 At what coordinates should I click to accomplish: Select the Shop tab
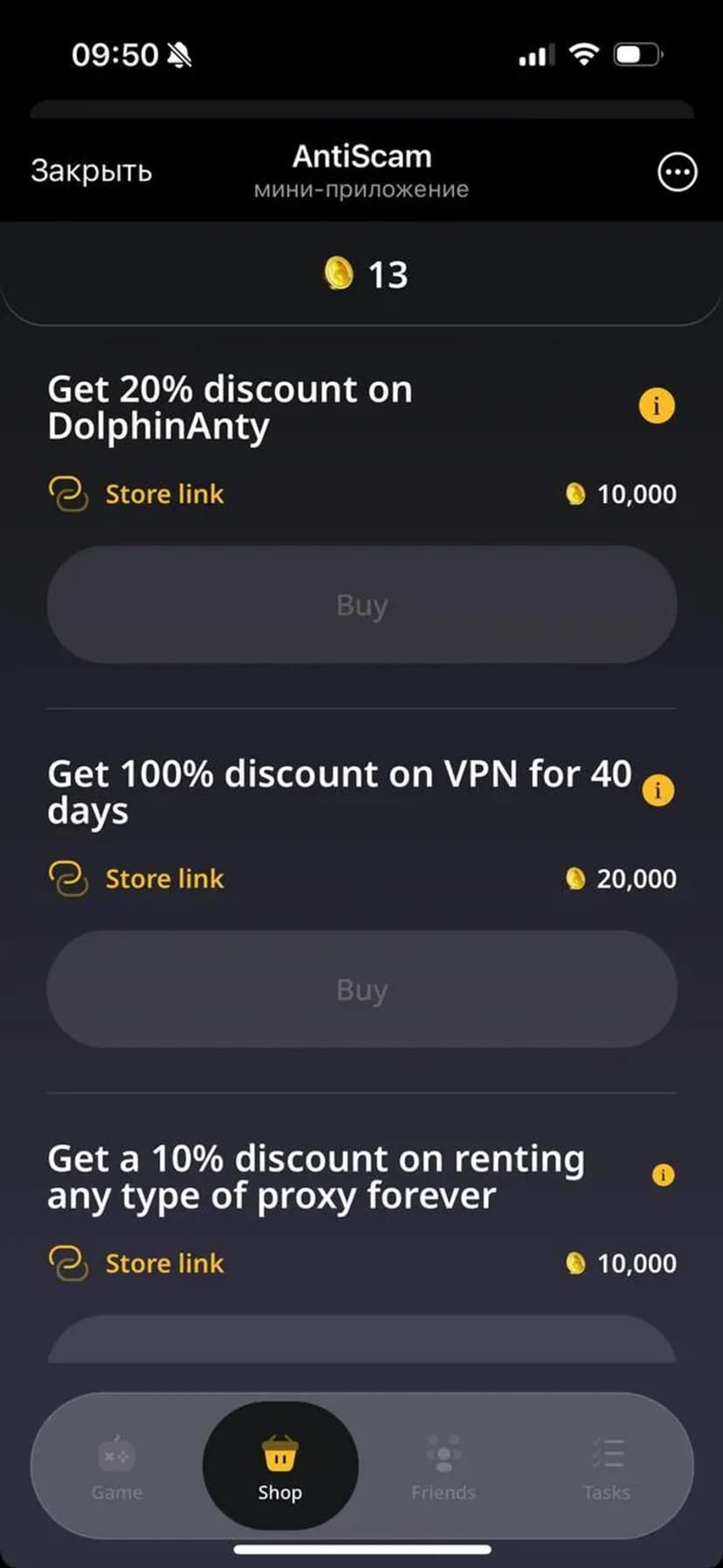coord(279,1467)
